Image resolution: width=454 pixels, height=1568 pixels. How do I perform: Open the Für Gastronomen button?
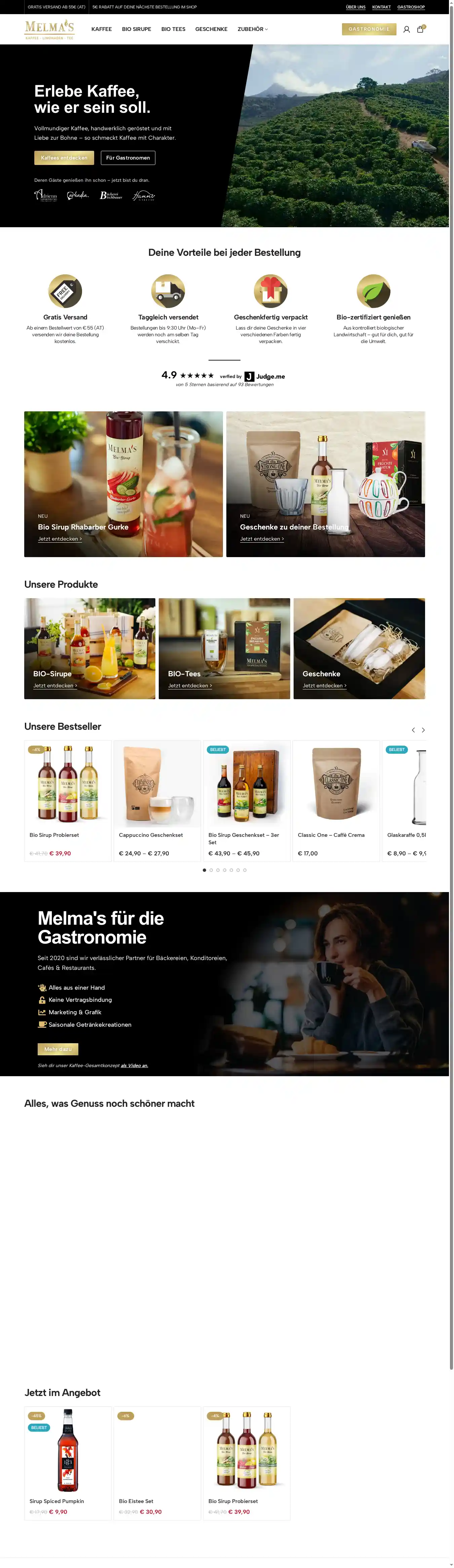(128, 158)
